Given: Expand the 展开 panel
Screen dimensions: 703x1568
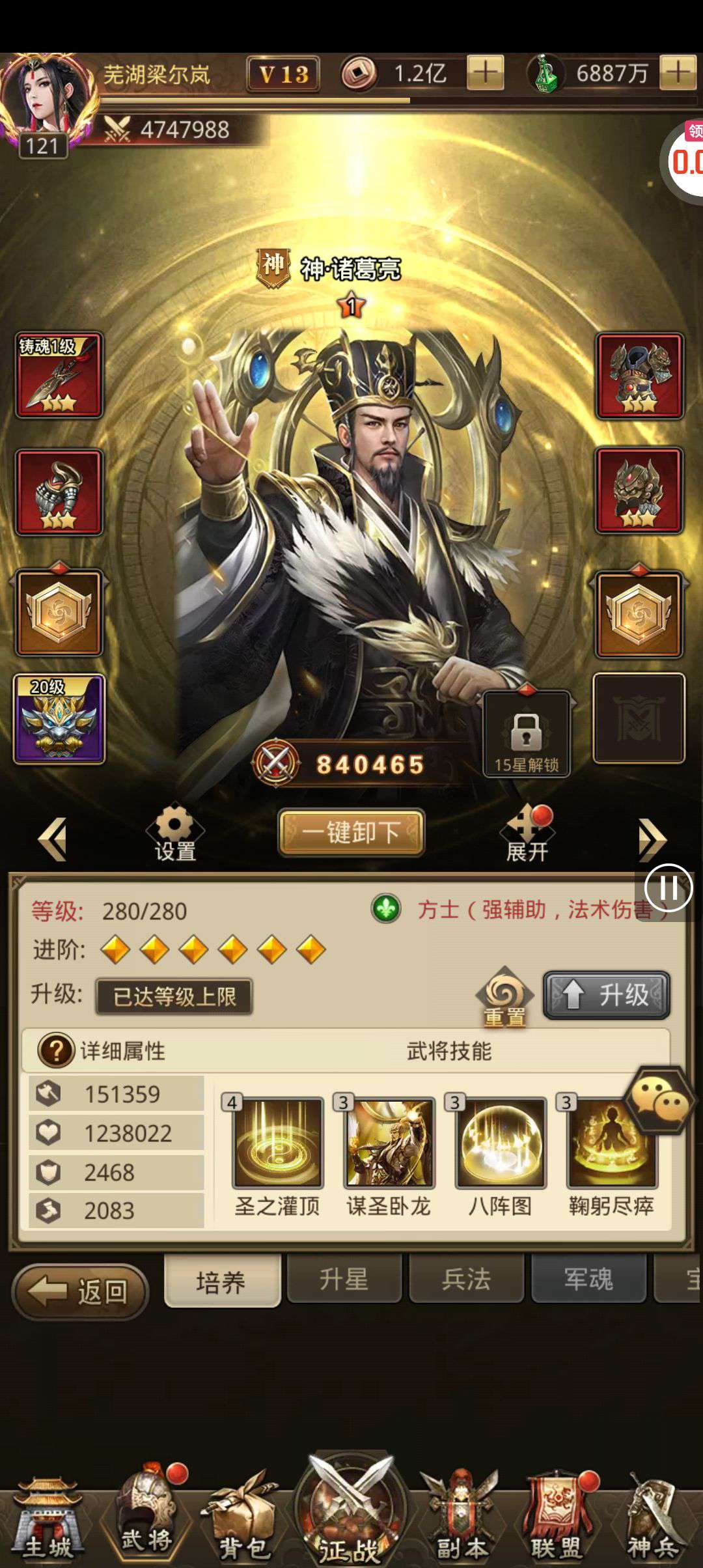Looking at the screenshot, I should click(x=527, y=833).
